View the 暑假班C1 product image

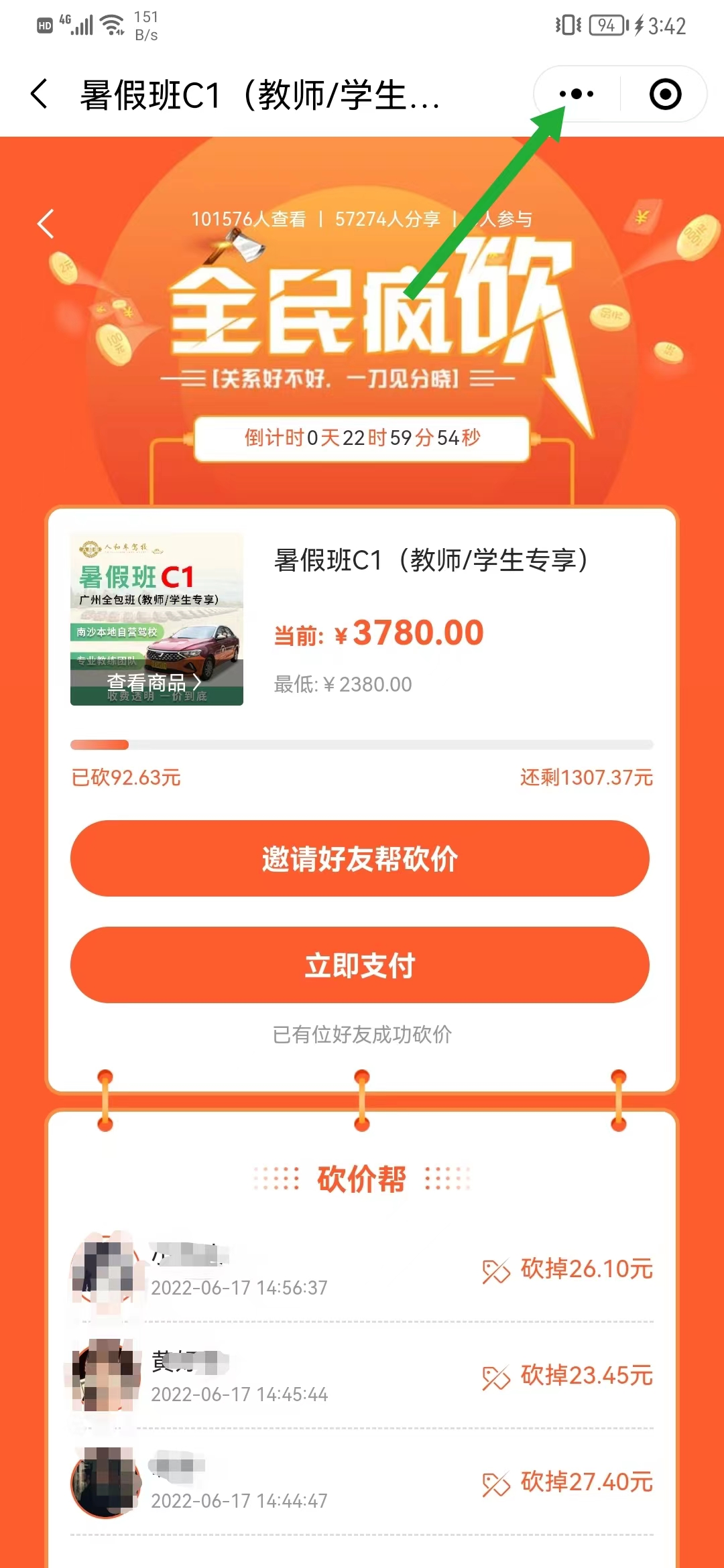157,618
